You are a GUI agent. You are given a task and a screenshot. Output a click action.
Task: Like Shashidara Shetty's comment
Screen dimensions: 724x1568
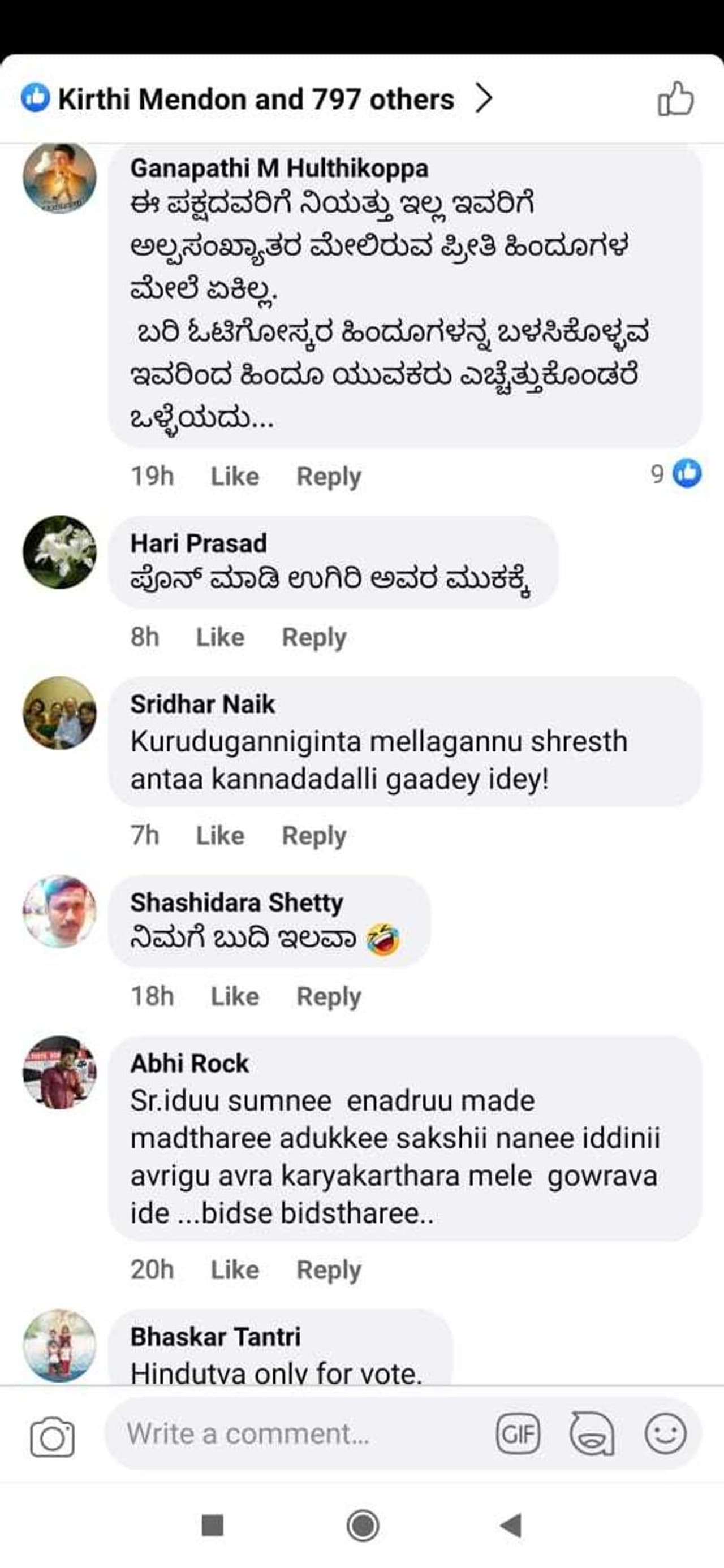point(234,996)
